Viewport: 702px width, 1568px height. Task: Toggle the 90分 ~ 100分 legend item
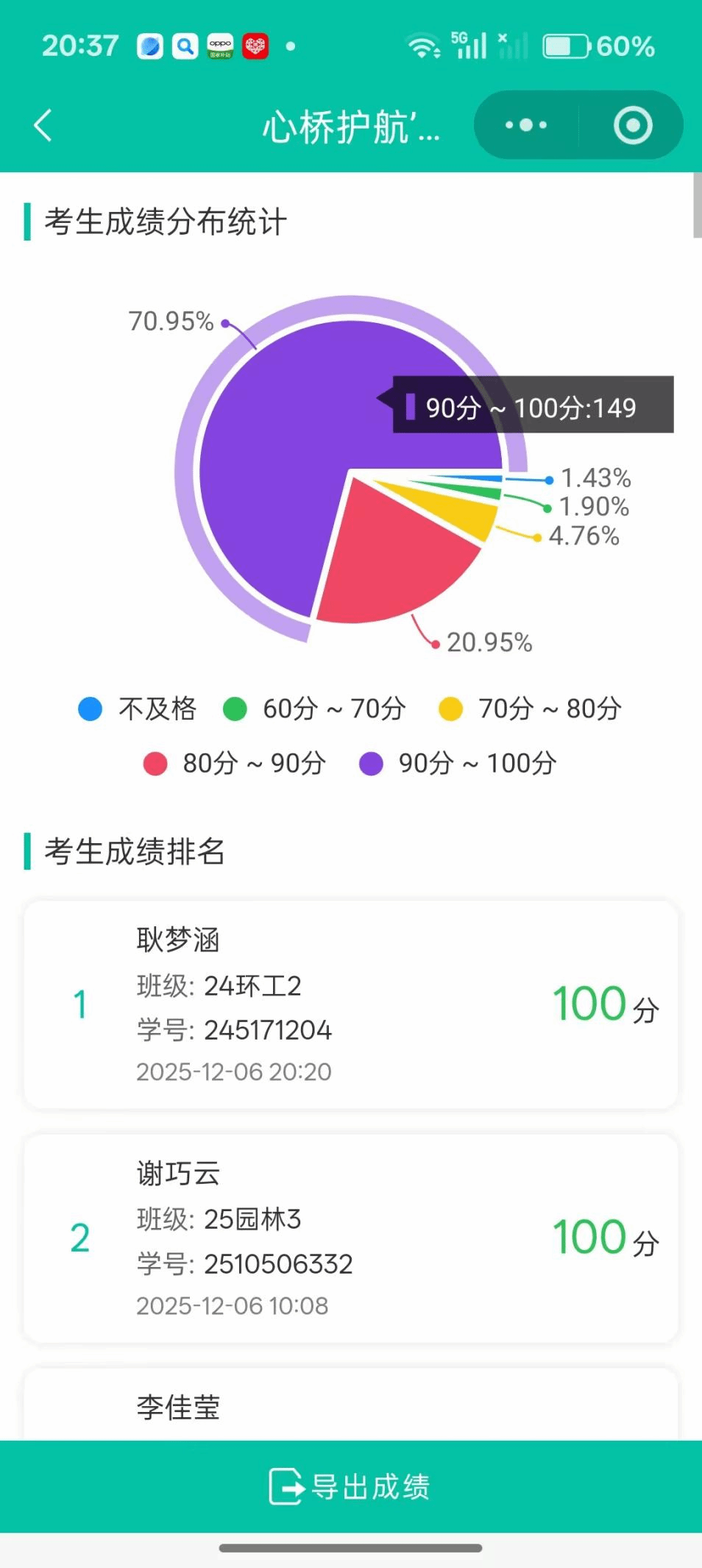(458, 763)
